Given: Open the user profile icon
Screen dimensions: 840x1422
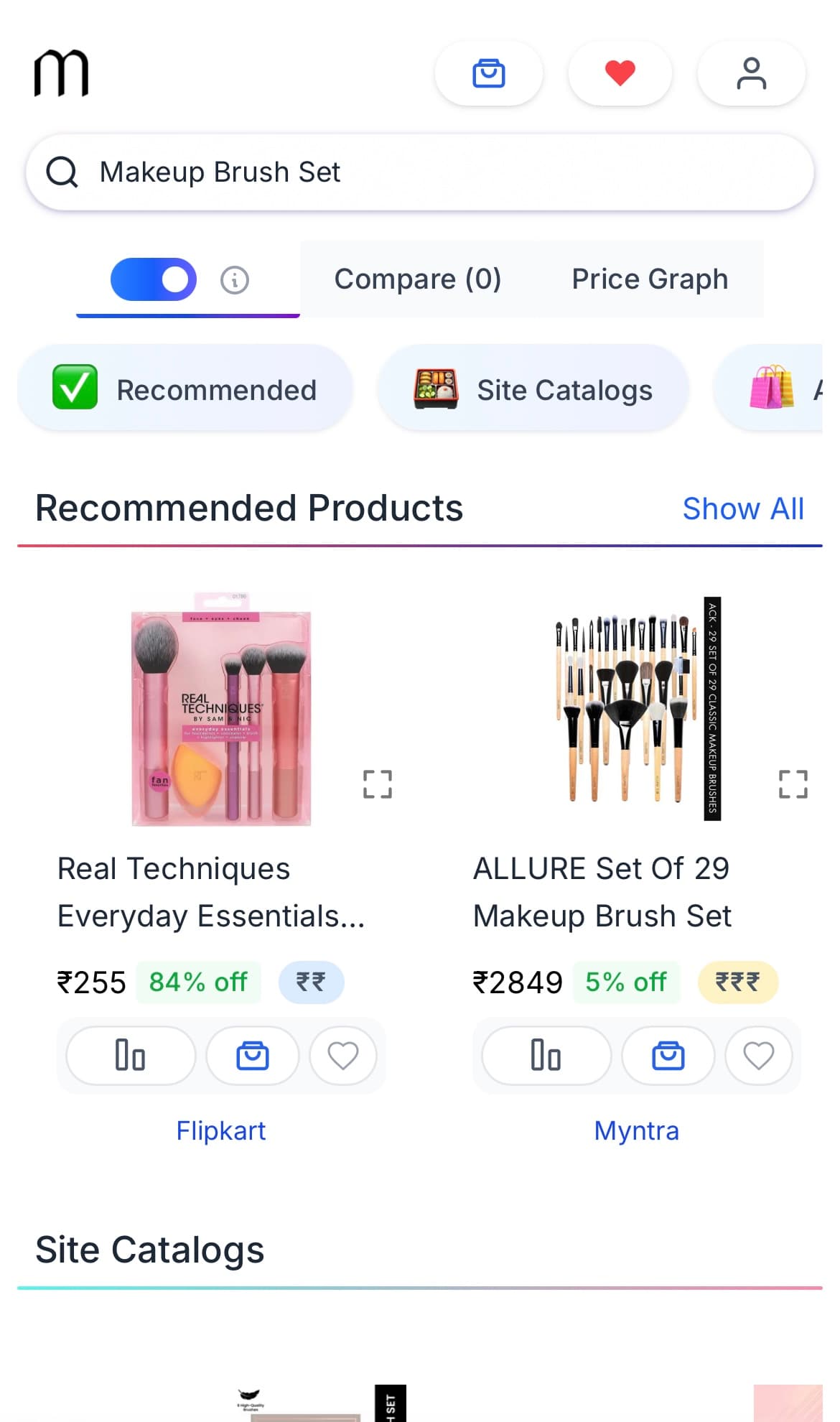Looking at the screenshot, I should (751, 73).
